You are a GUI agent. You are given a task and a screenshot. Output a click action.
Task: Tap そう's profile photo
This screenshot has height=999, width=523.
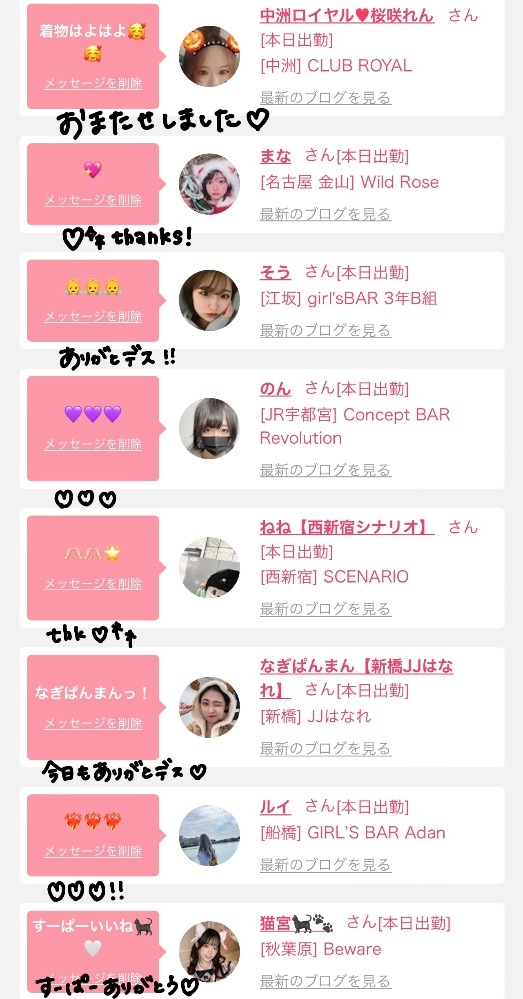[x=209, y=300]
